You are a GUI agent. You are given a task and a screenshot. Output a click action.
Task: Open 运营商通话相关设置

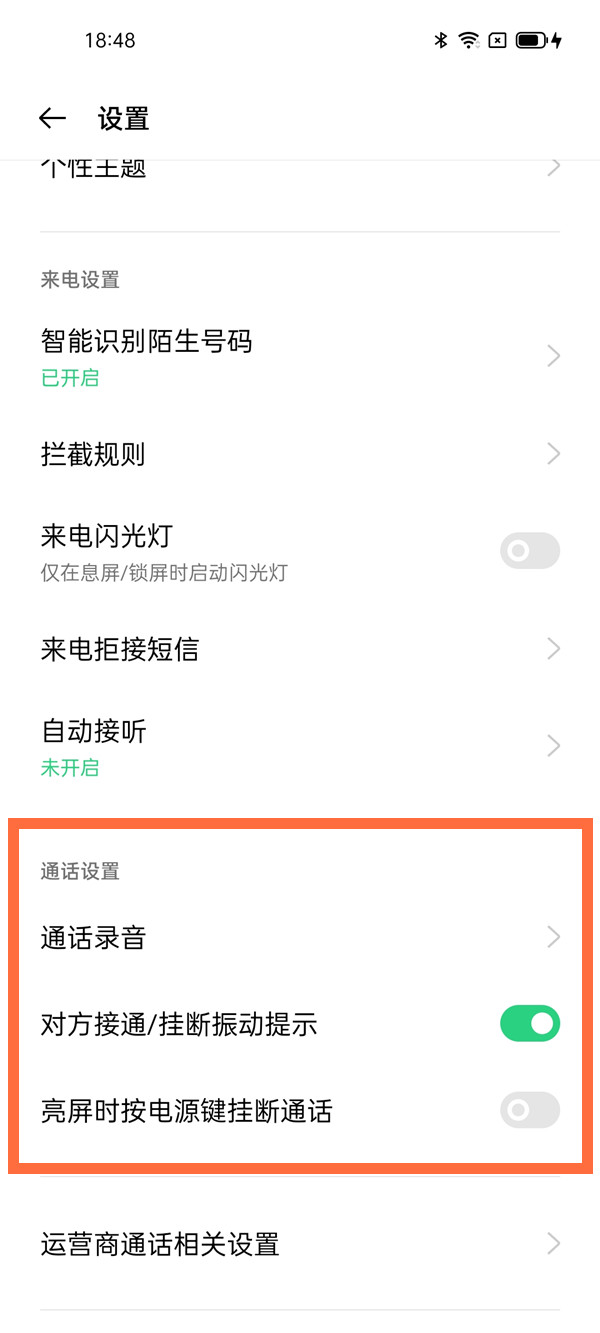[x=300, y=1245]
